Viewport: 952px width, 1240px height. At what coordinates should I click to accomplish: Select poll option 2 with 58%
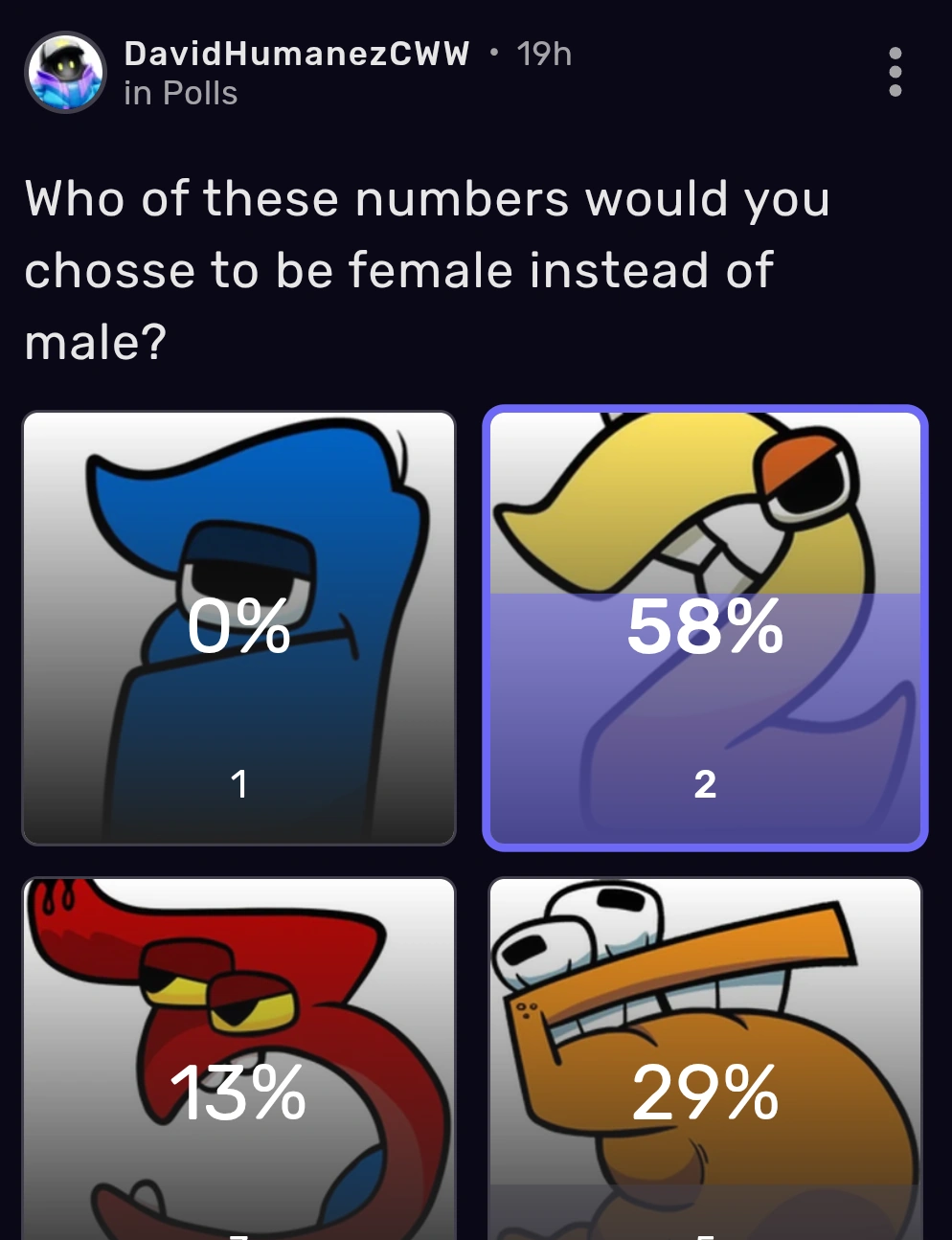[705, 628]
